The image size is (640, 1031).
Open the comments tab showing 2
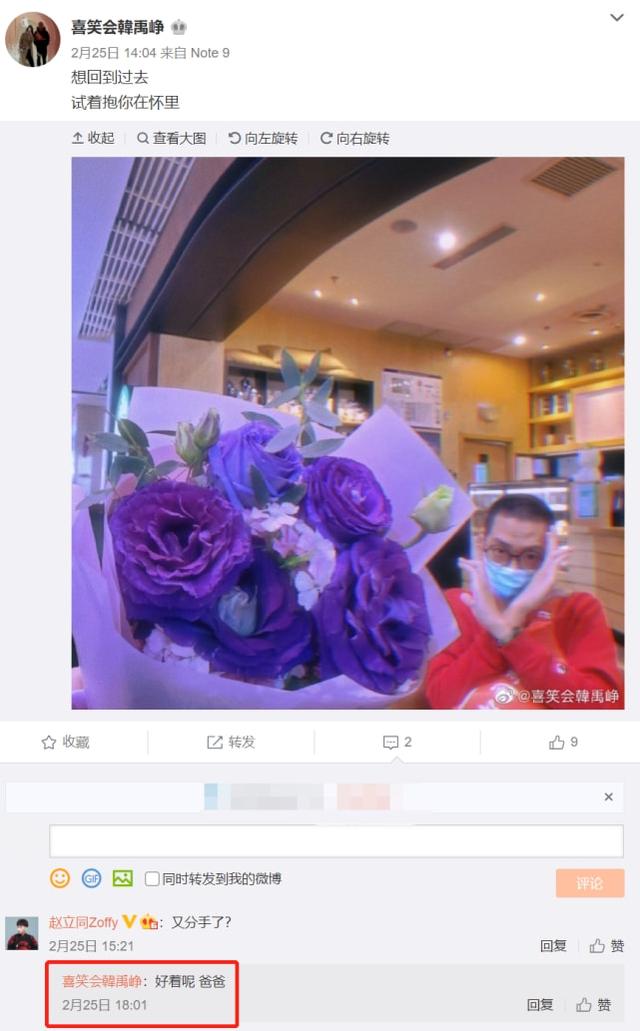point(397,742)
